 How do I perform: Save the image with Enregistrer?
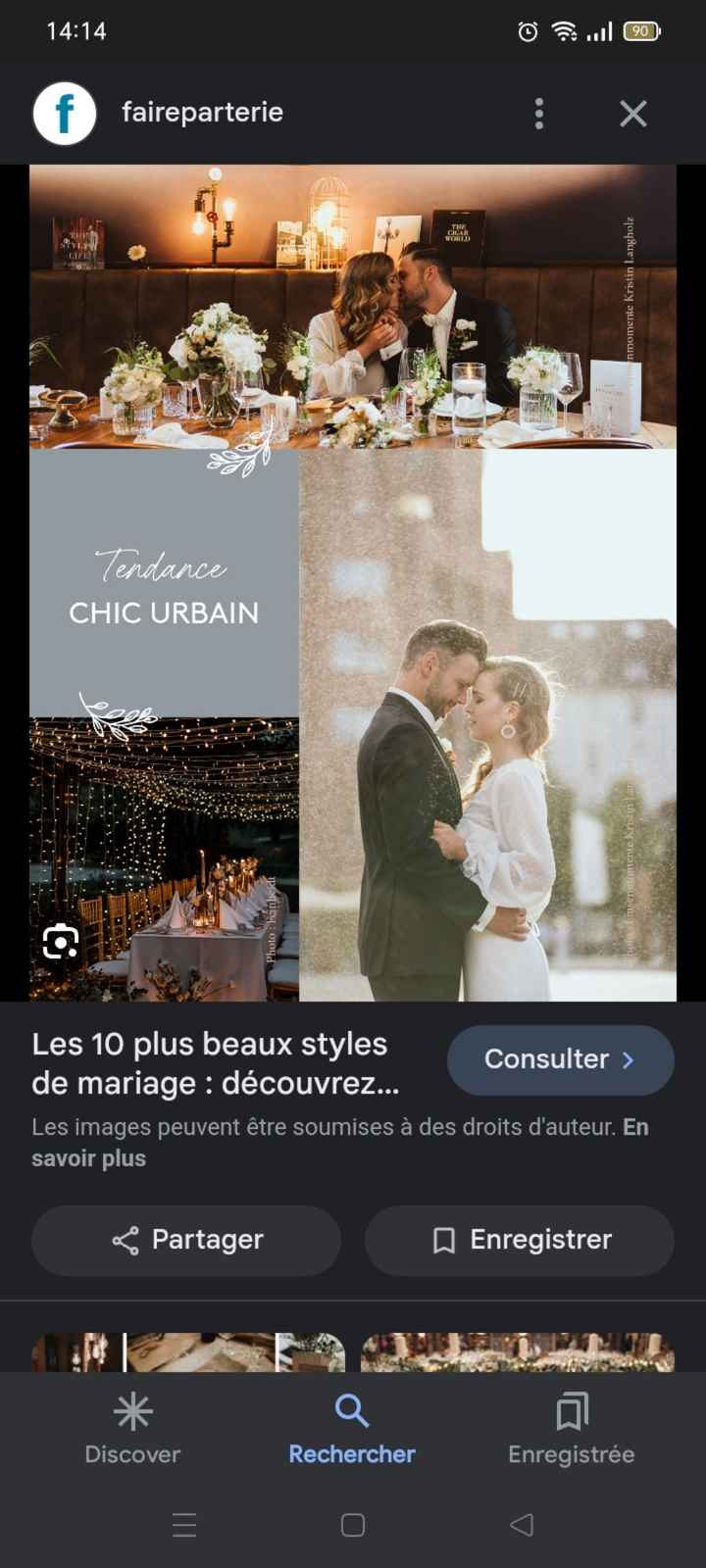point(520,1240)
